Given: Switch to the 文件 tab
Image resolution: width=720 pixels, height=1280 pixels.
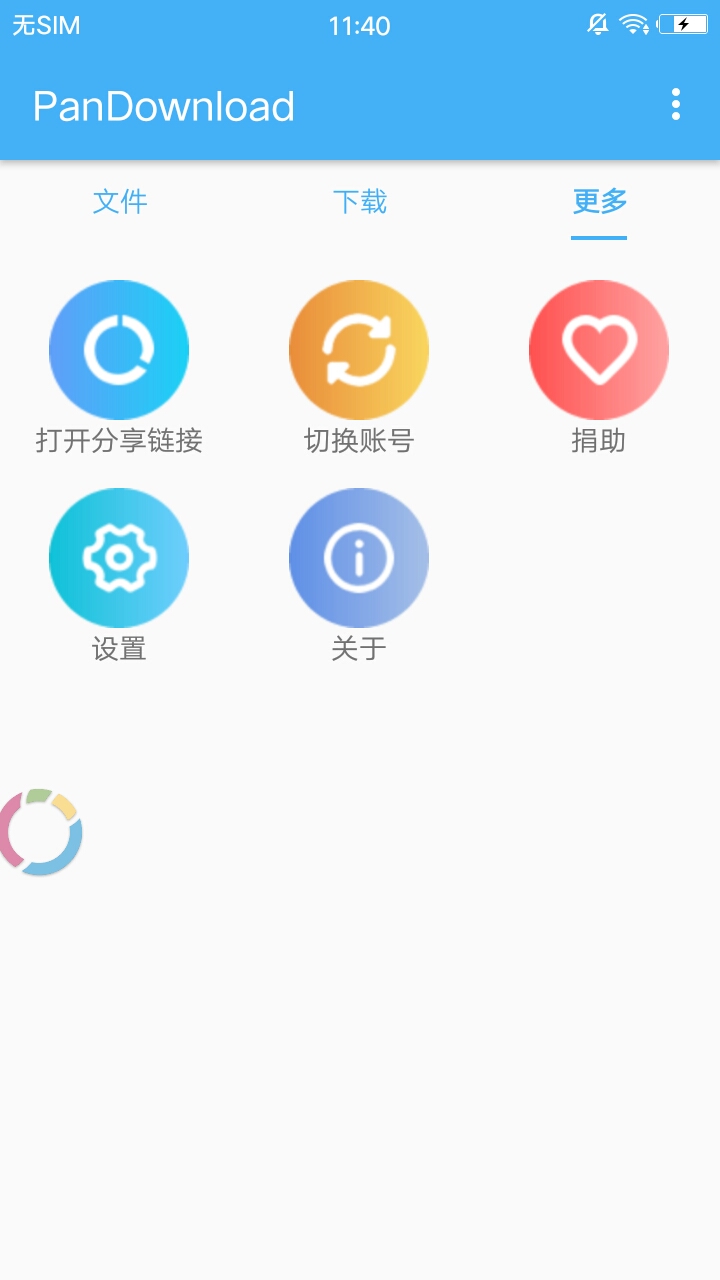Looking at the screenshot, I should coord(119,202).
